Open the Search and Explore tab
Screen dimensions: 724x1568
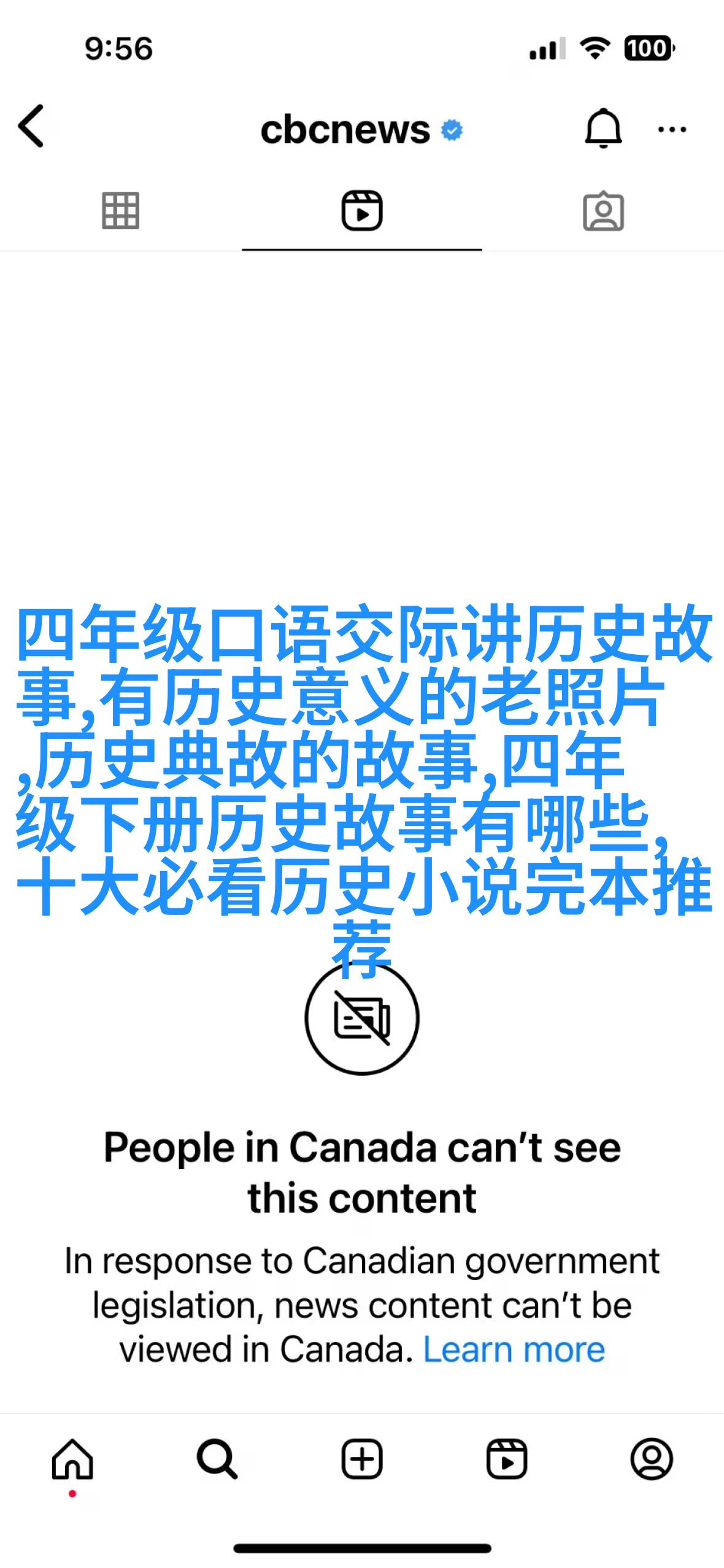(x=217, y=1459)
